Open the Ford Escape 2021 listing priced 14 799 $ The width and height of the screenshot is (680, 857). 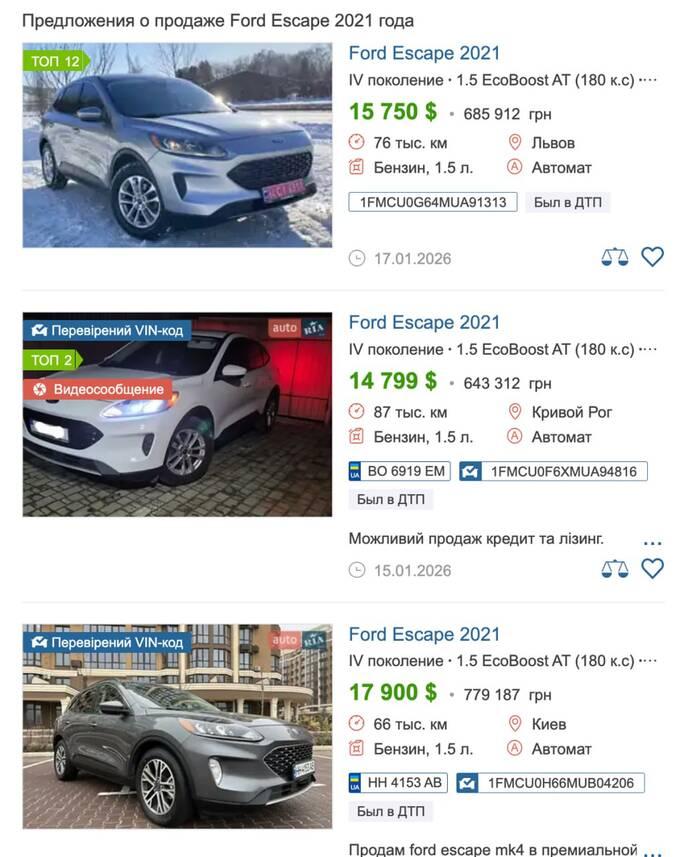[424, 322]
